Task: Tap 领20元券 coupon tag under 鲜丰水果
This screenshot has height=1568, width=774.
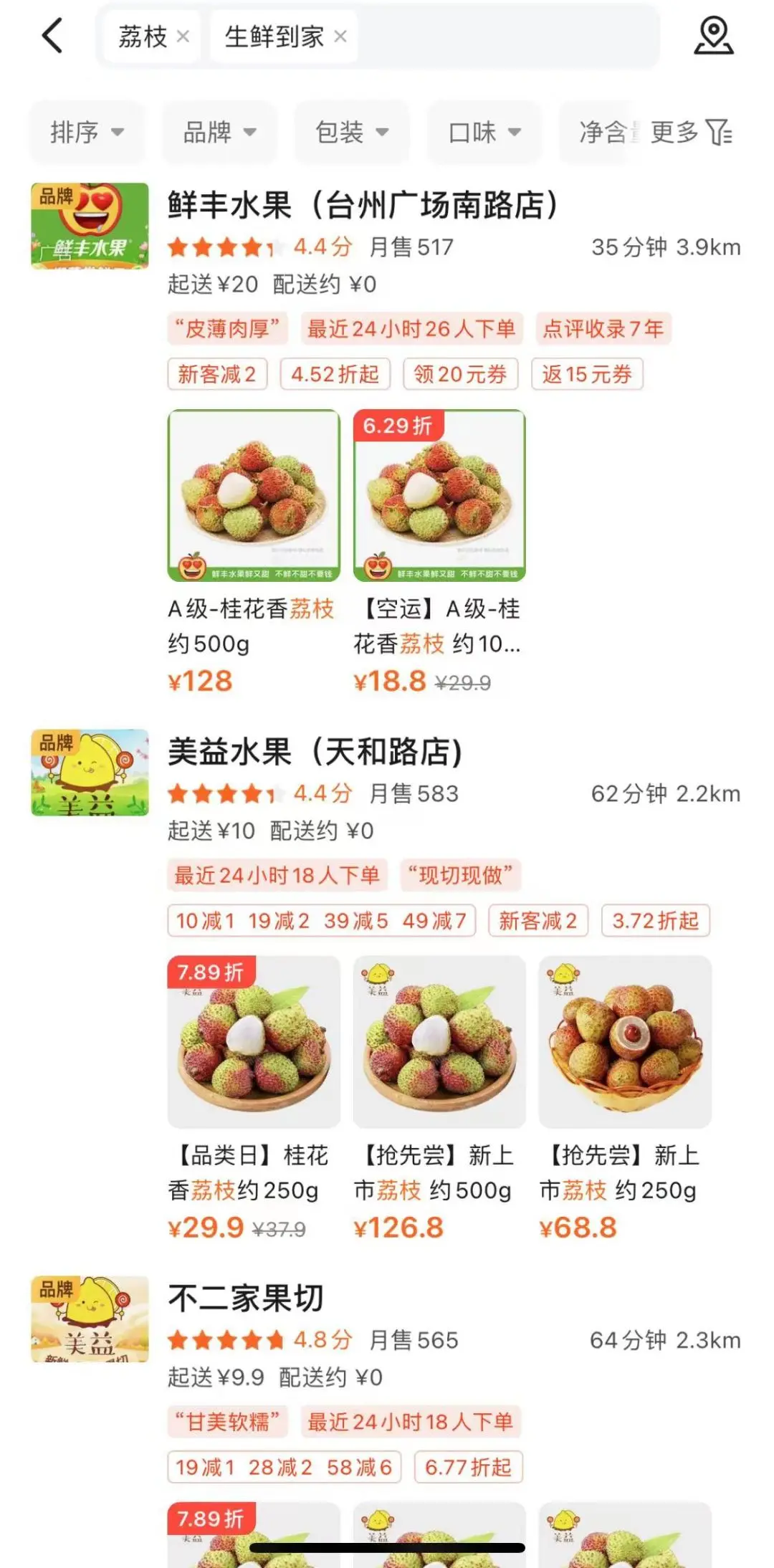Action: coord(460,374)
